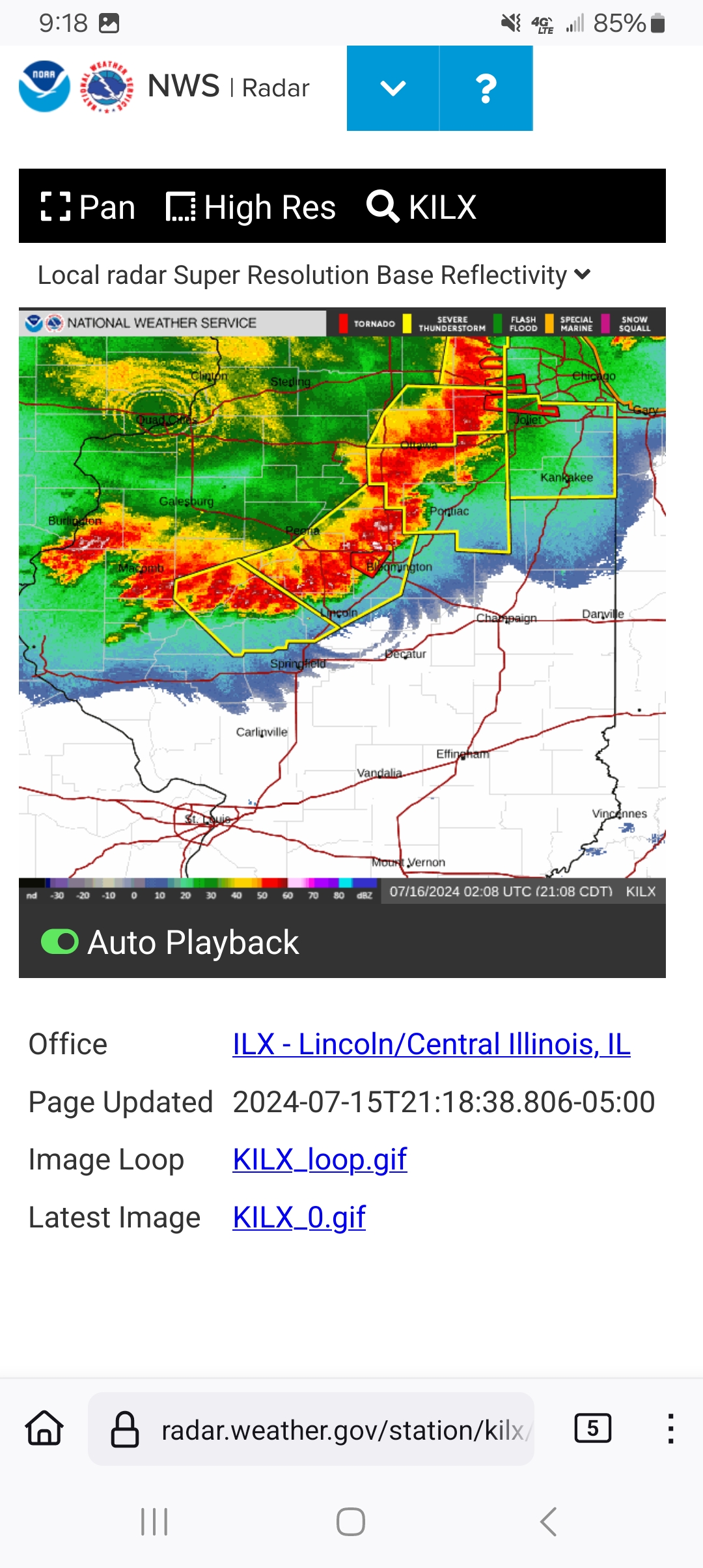Open the help question mark button
Screen dimensions: 703x1568
(486, 88)
